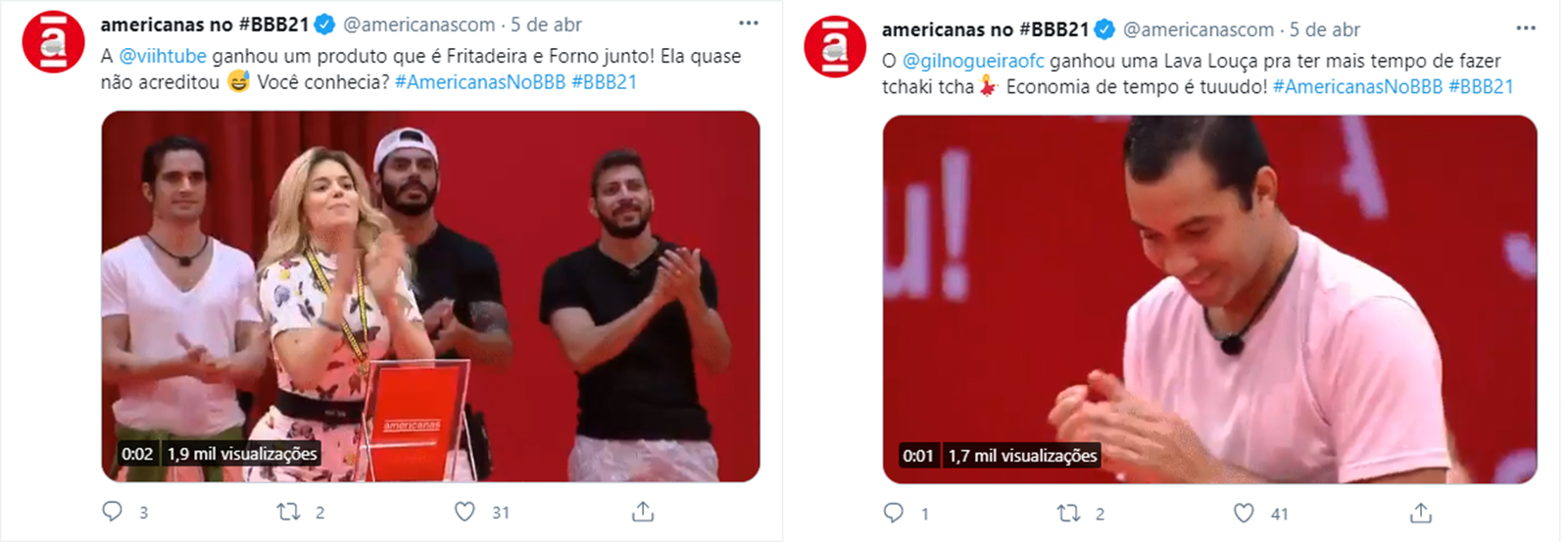Play the Fritadeira e Forno video
The width and height of the screenshot is (1568, 542).
click(430, 296)
